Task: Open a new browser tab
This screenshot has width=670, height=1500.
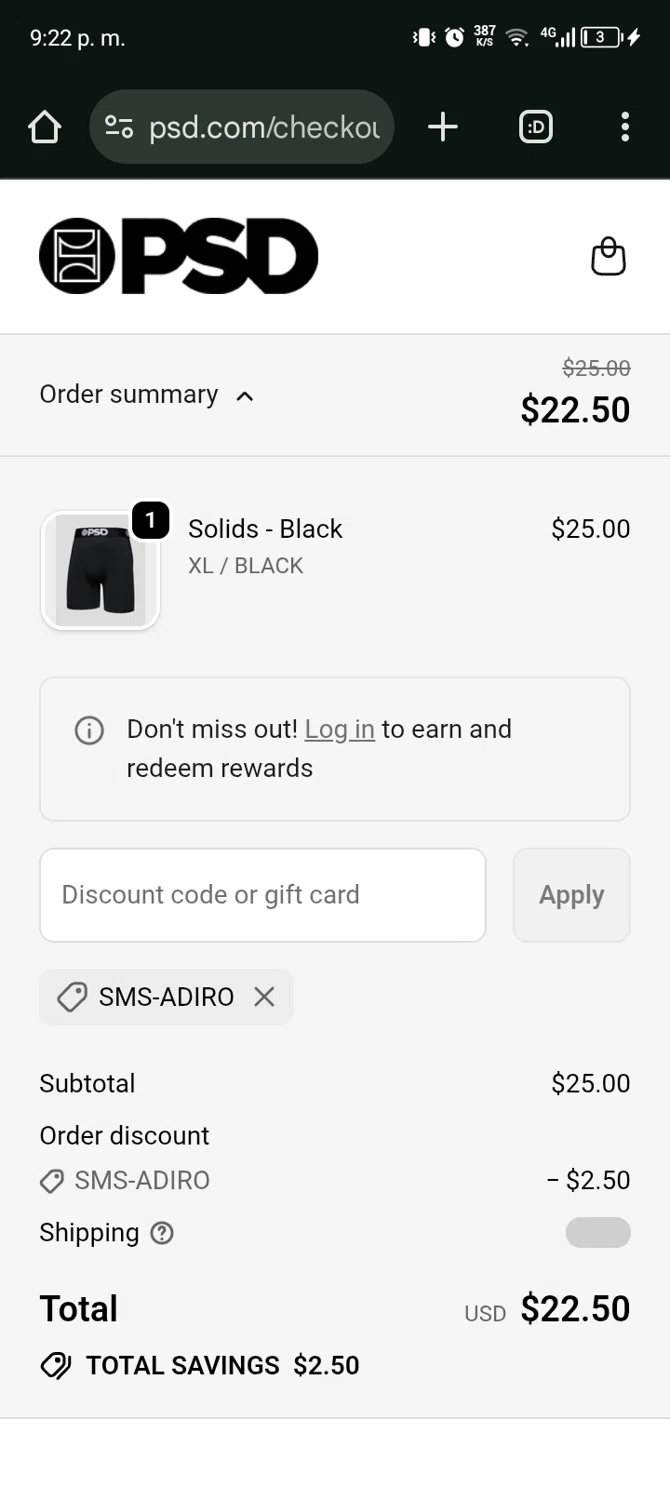Action: pyautogui.click(x=442, y=127)
